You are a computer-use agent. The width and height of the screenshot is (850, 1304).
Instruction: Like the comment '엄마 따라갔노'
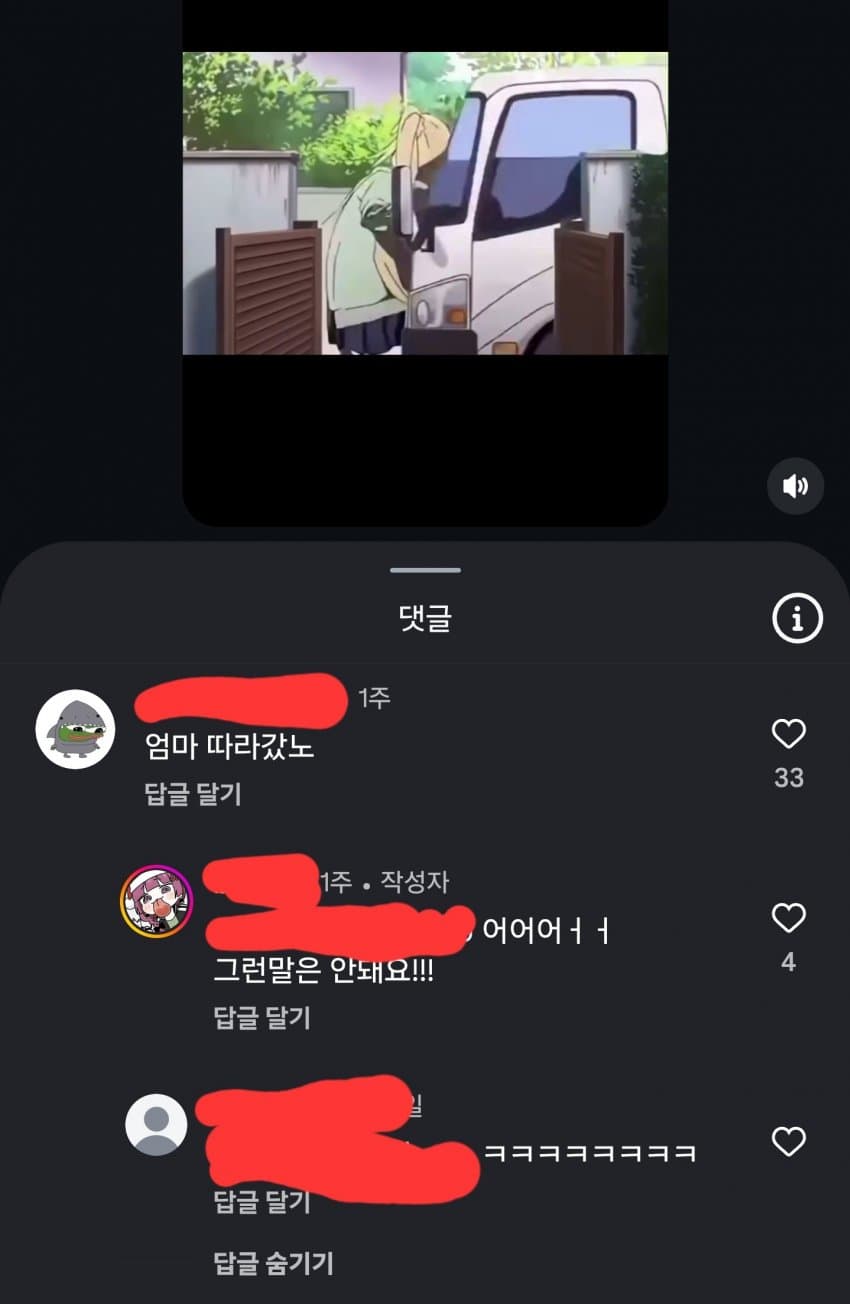click(789, 735)
